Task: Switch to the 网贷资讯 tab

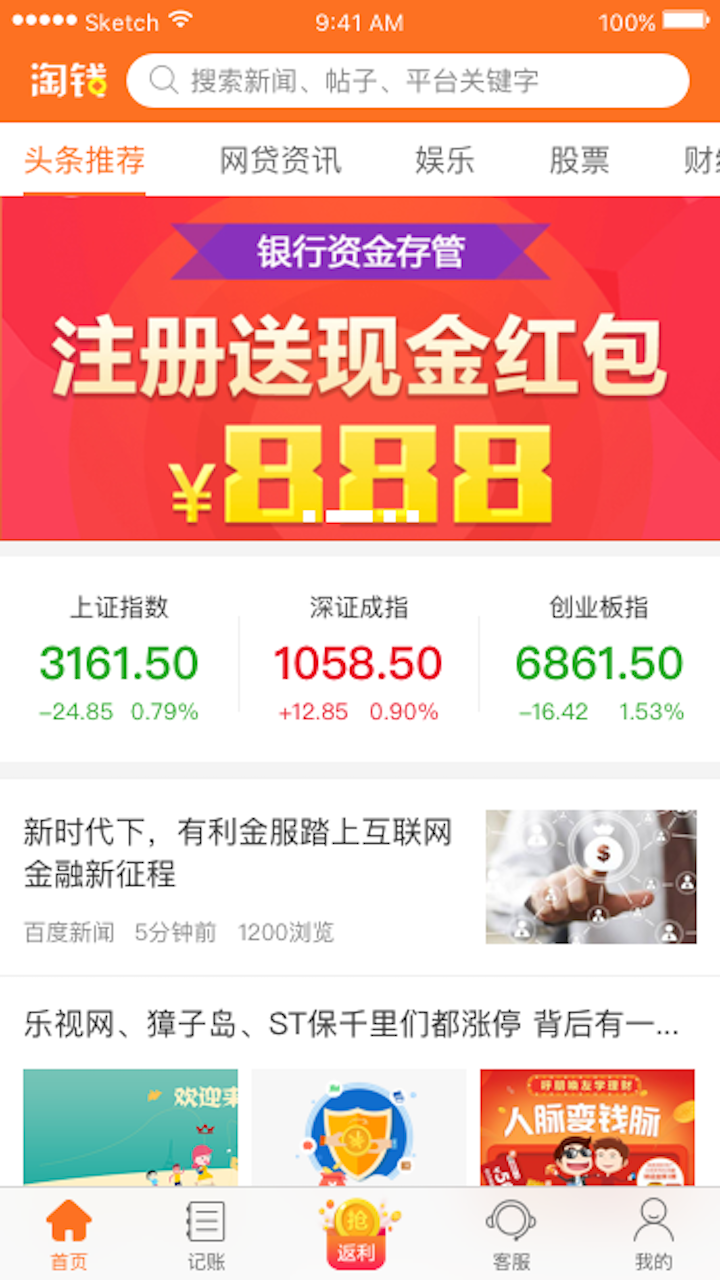Action: (x=280, y=161)
